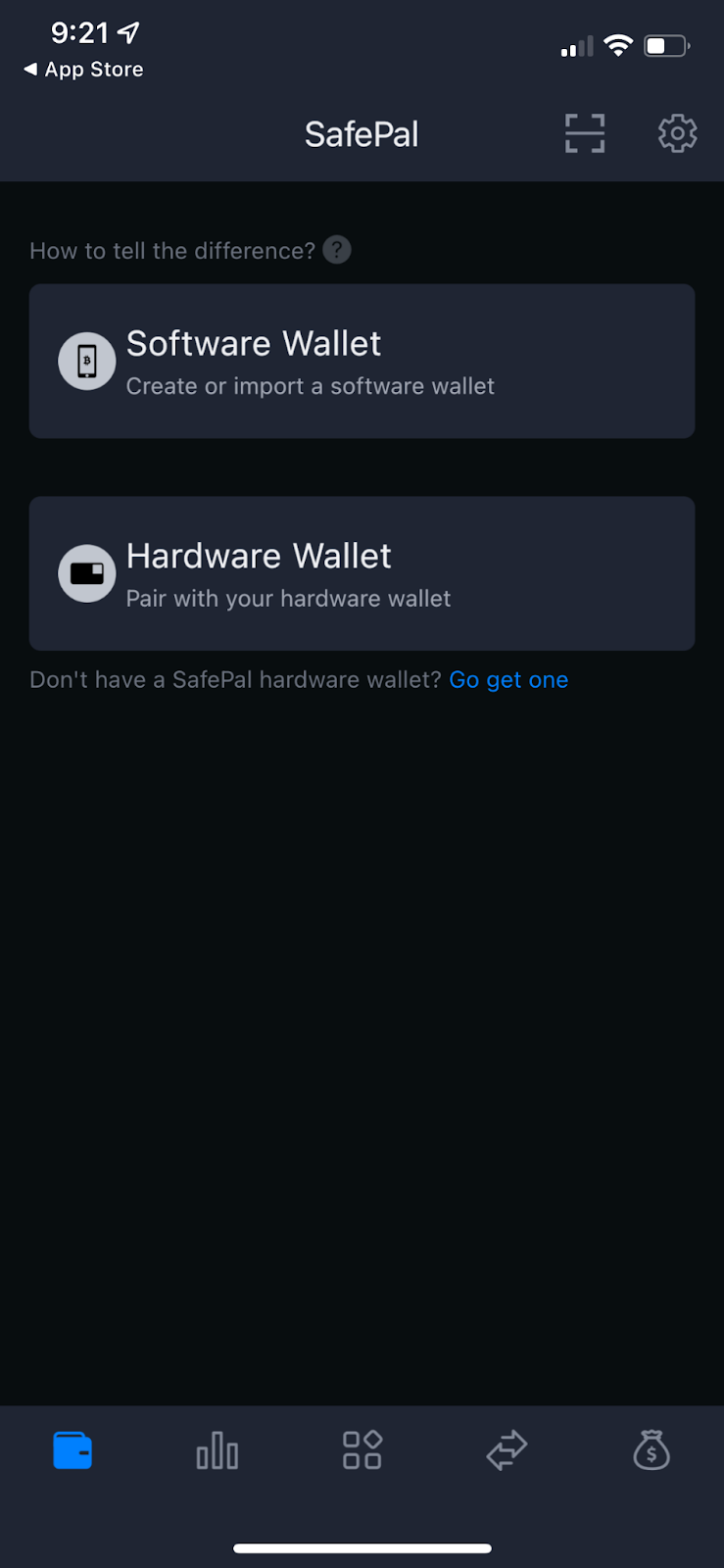This screenshot has width=724, height=1568.
Task: Tap the question mark help icon
Action: pos(337,250)
